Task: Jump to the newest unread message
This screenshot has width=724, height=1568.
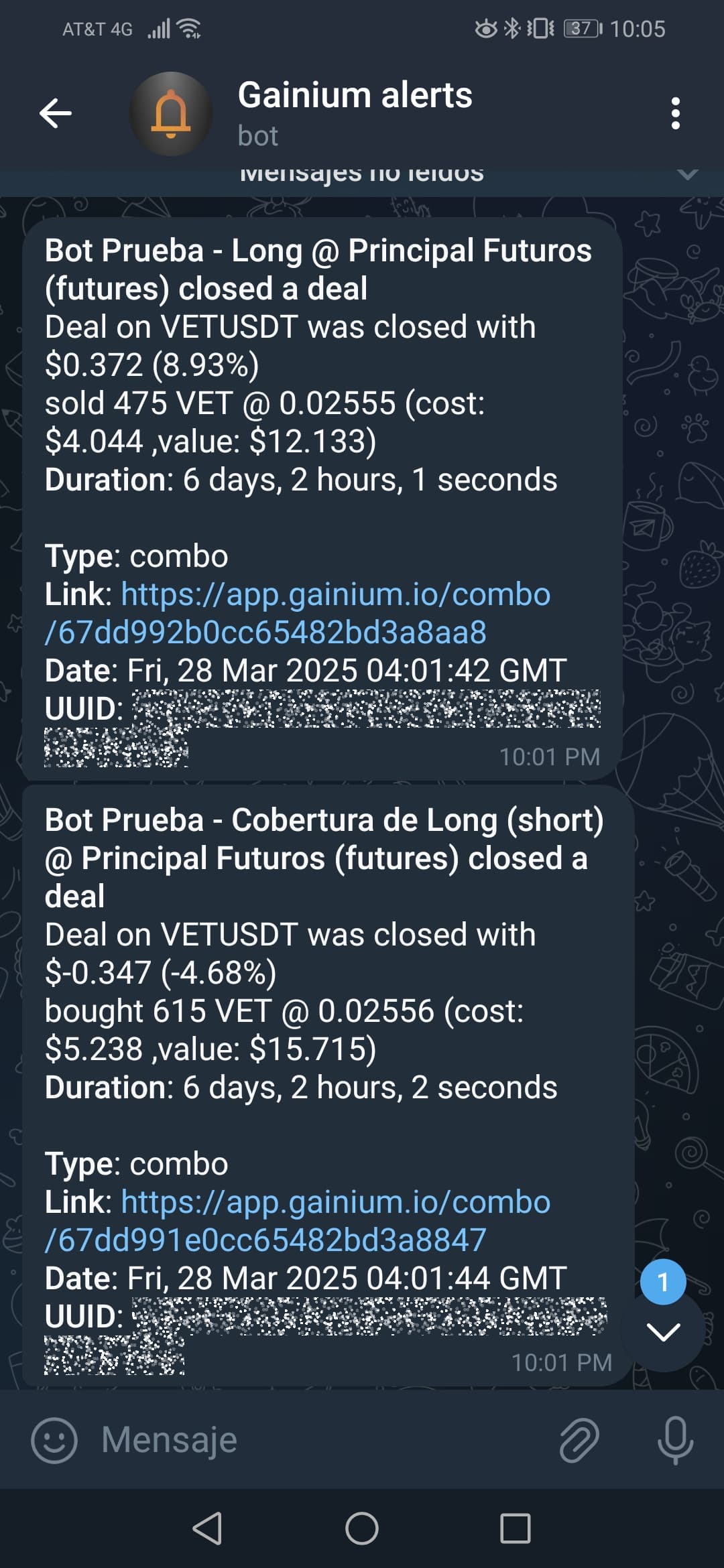Action: coord(663,1331)
